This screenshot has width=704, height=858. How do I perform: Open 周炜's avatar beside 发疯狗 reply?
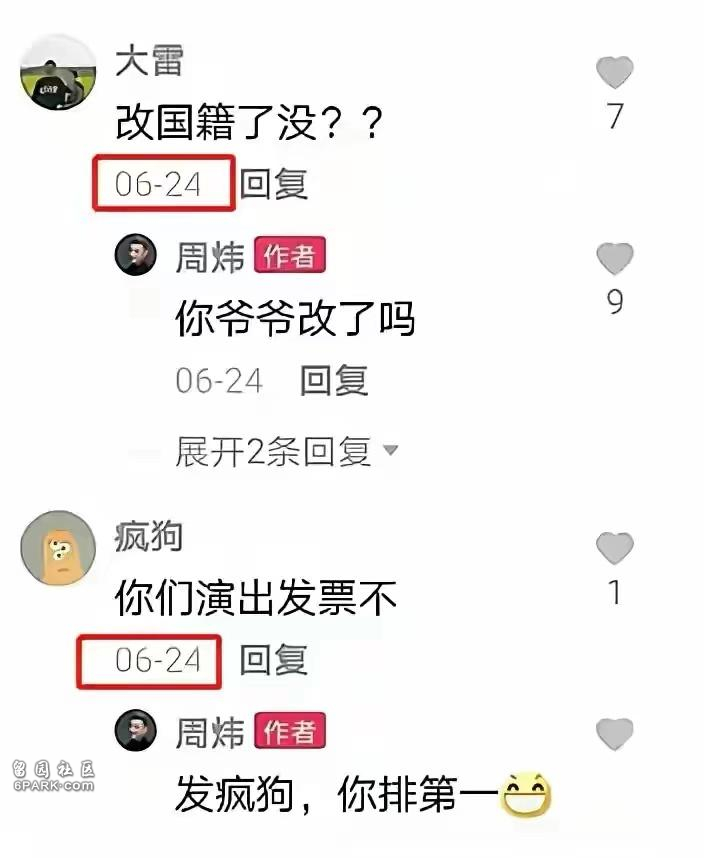coord(137,732)
